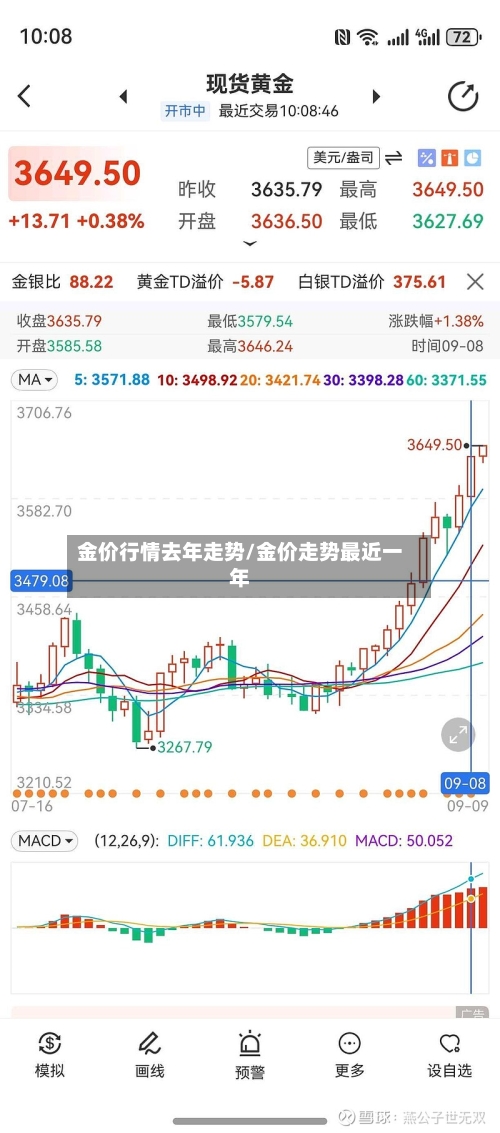The height and width of the screenshot is (1133, 500).
Task: Refresh the gold quote
Action: point(463,96)
